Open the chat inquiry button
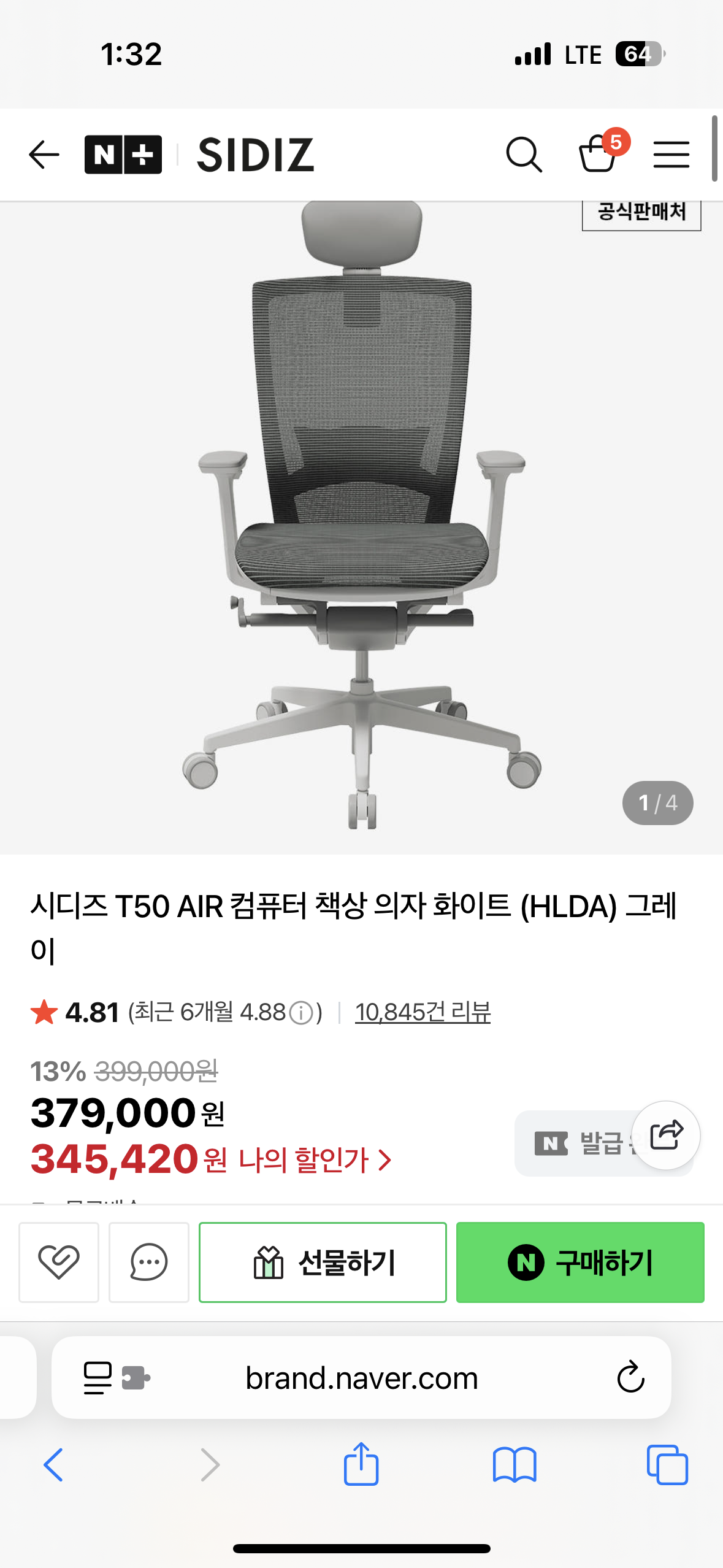This screenshot has width=723, height=1568. pos(149,1262)
